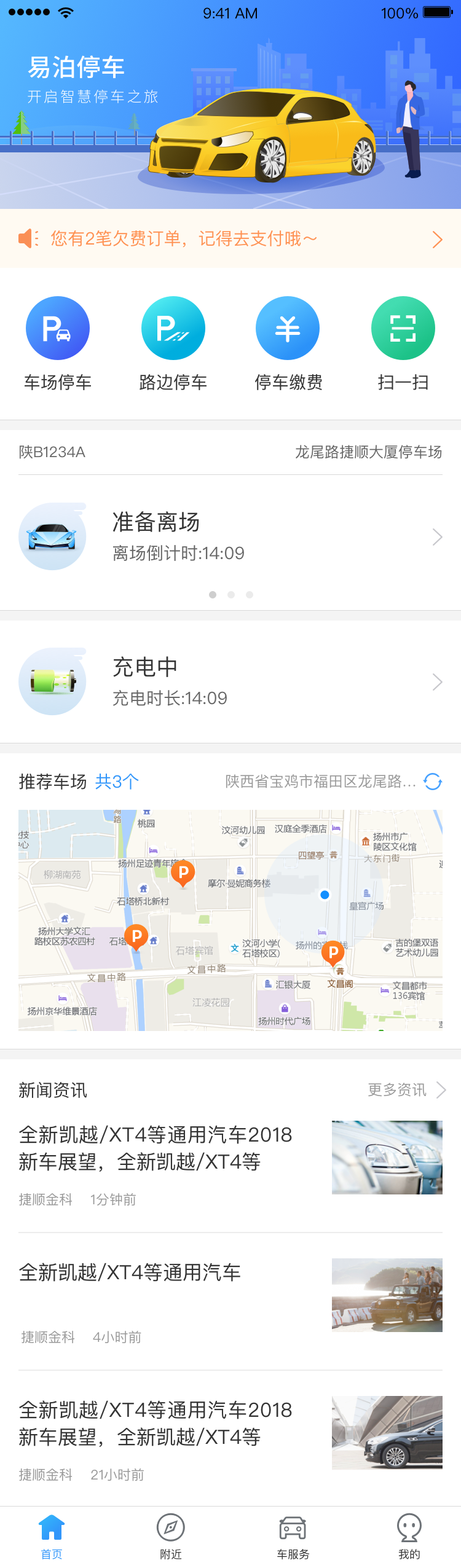Open the news article posted 1分钟前
461x1568 pixels.
pyautogui.click(x=230, y=1161)
